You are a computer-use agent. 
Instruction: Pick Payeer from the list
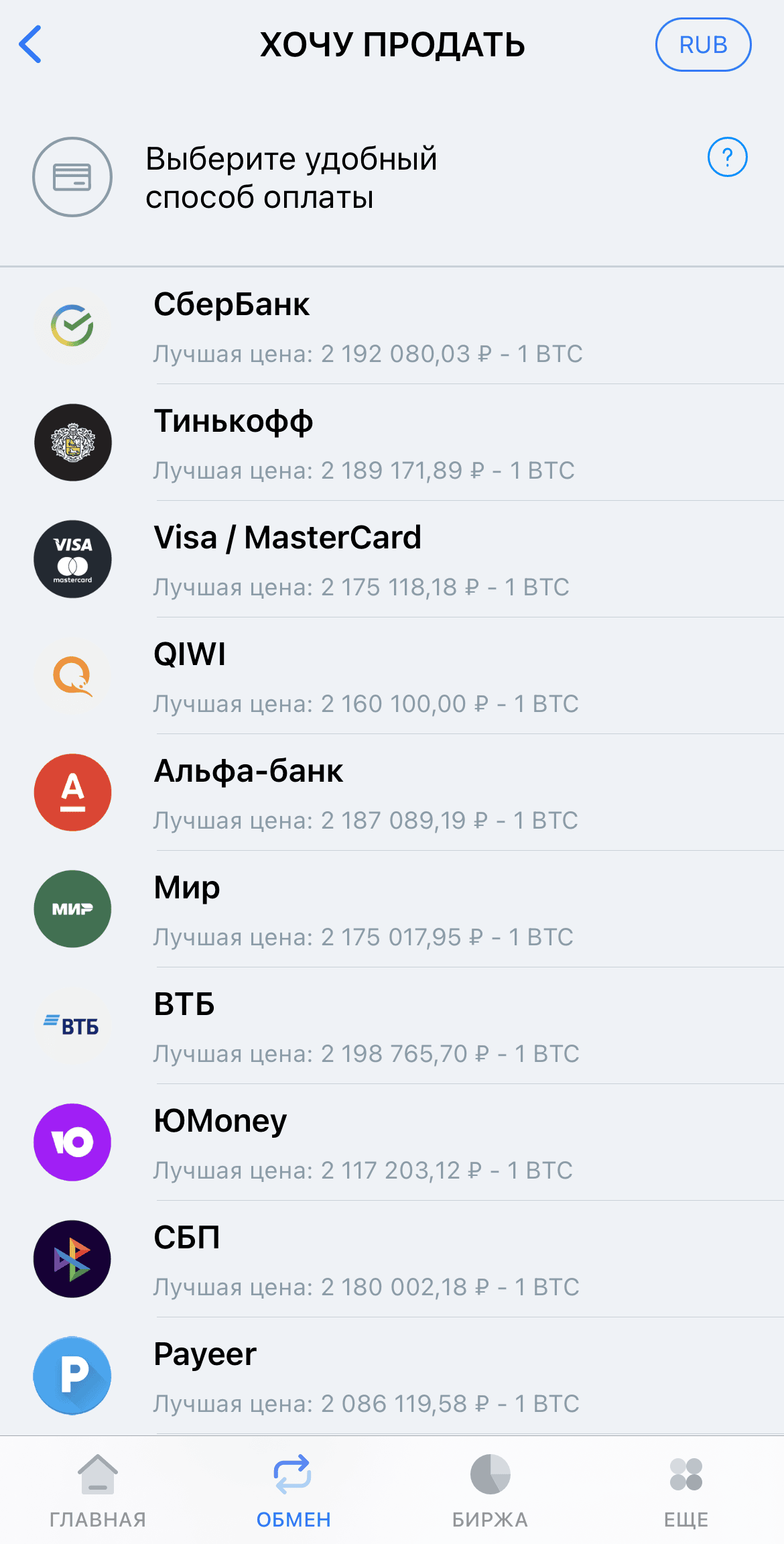(x=392, y=1376)
